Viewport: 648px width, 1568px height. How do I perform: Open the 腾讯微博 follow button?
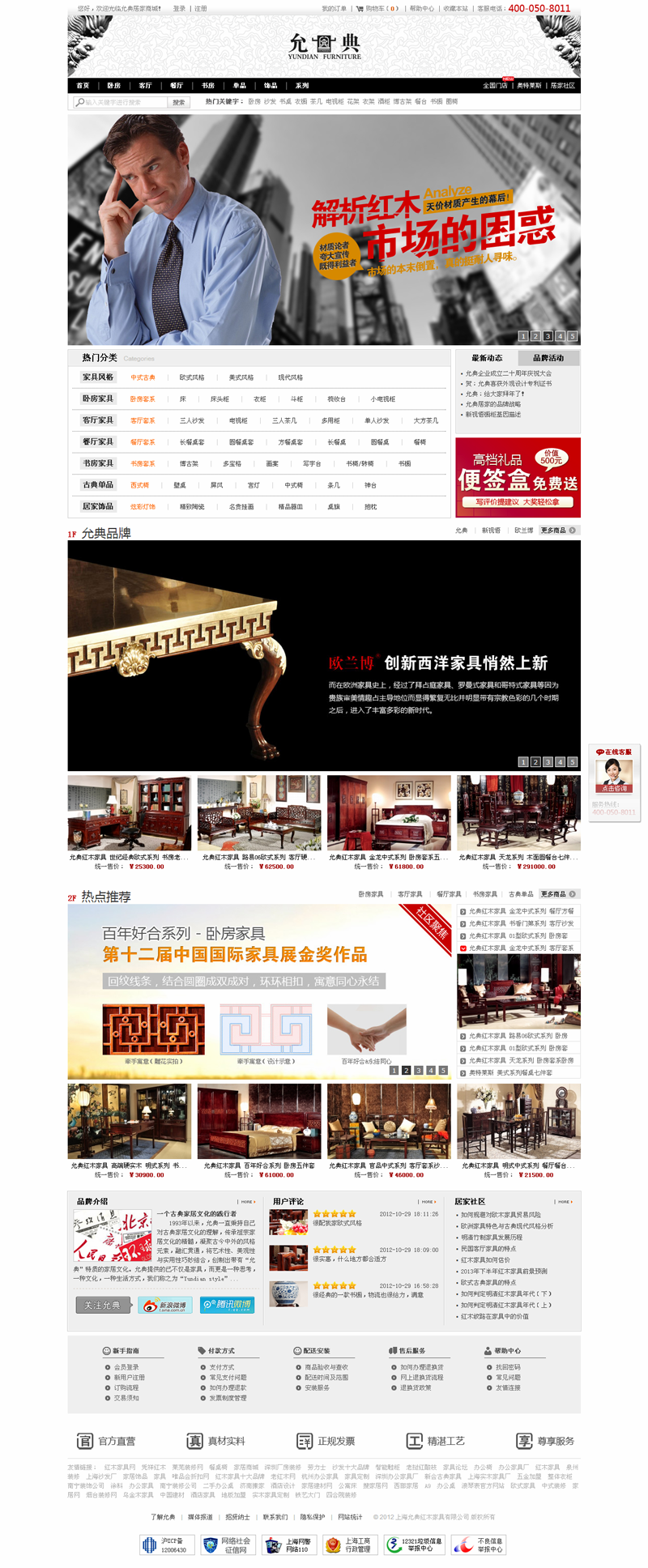227,1306
